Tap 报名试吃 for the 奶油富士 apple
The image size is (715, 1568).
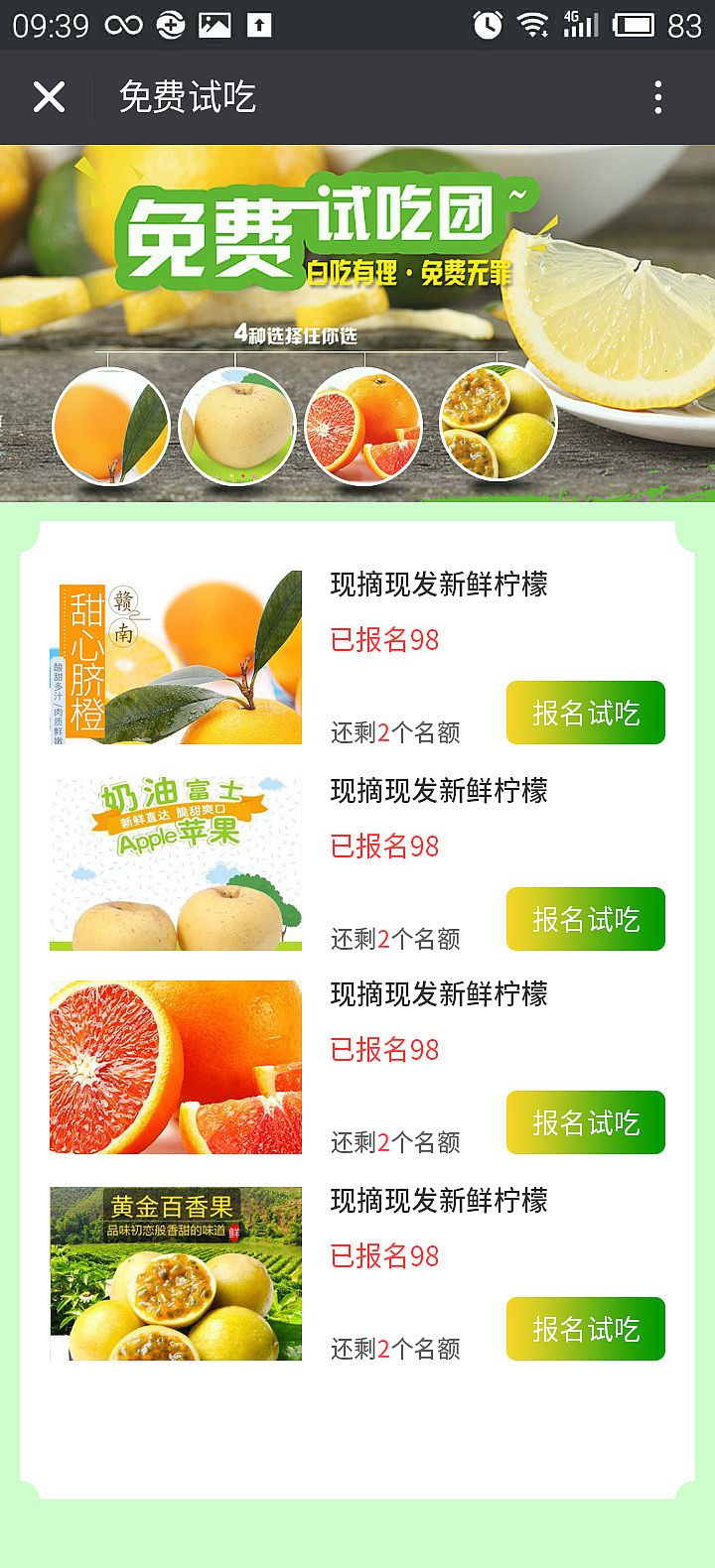(x=585, y=919)
